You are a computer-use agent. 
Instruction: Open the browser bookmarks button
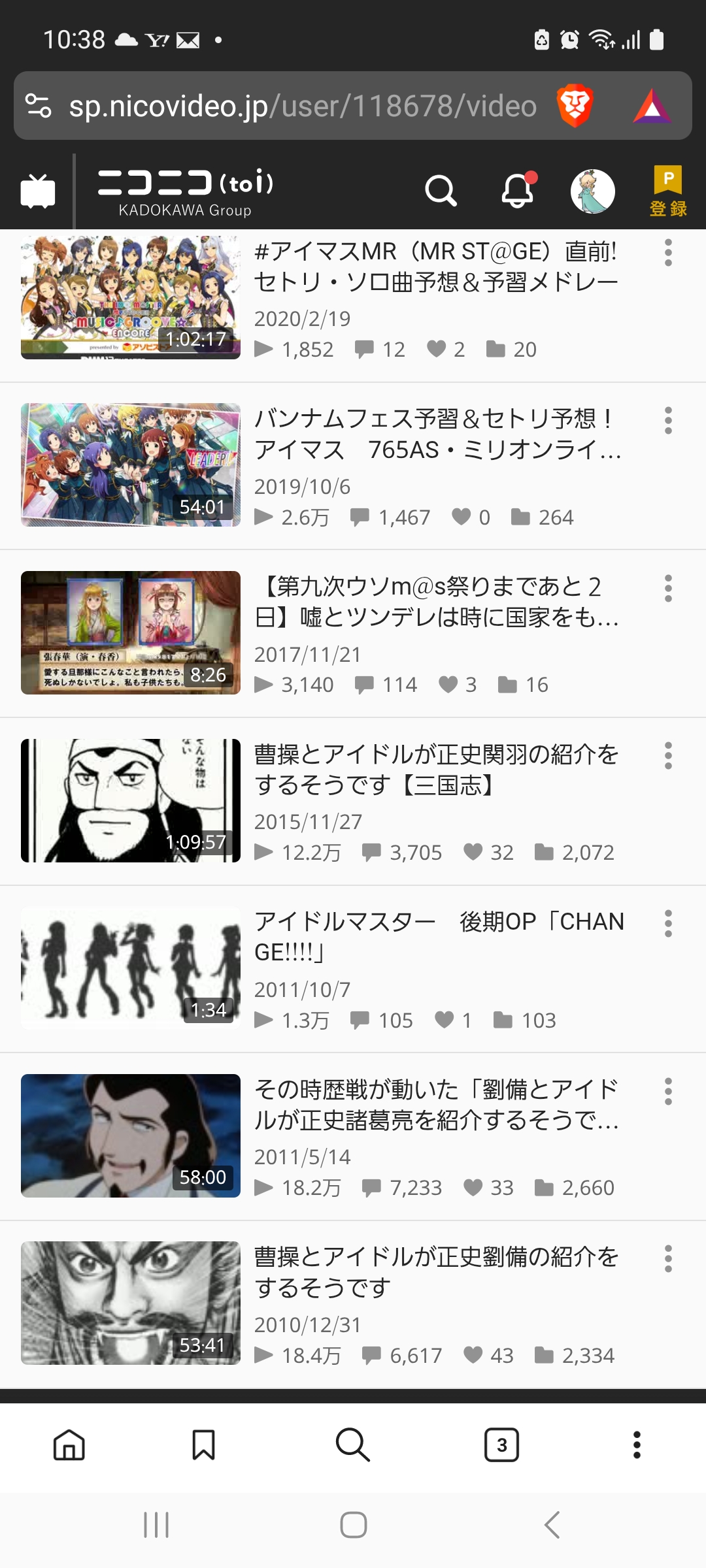tap(203, 1445)
